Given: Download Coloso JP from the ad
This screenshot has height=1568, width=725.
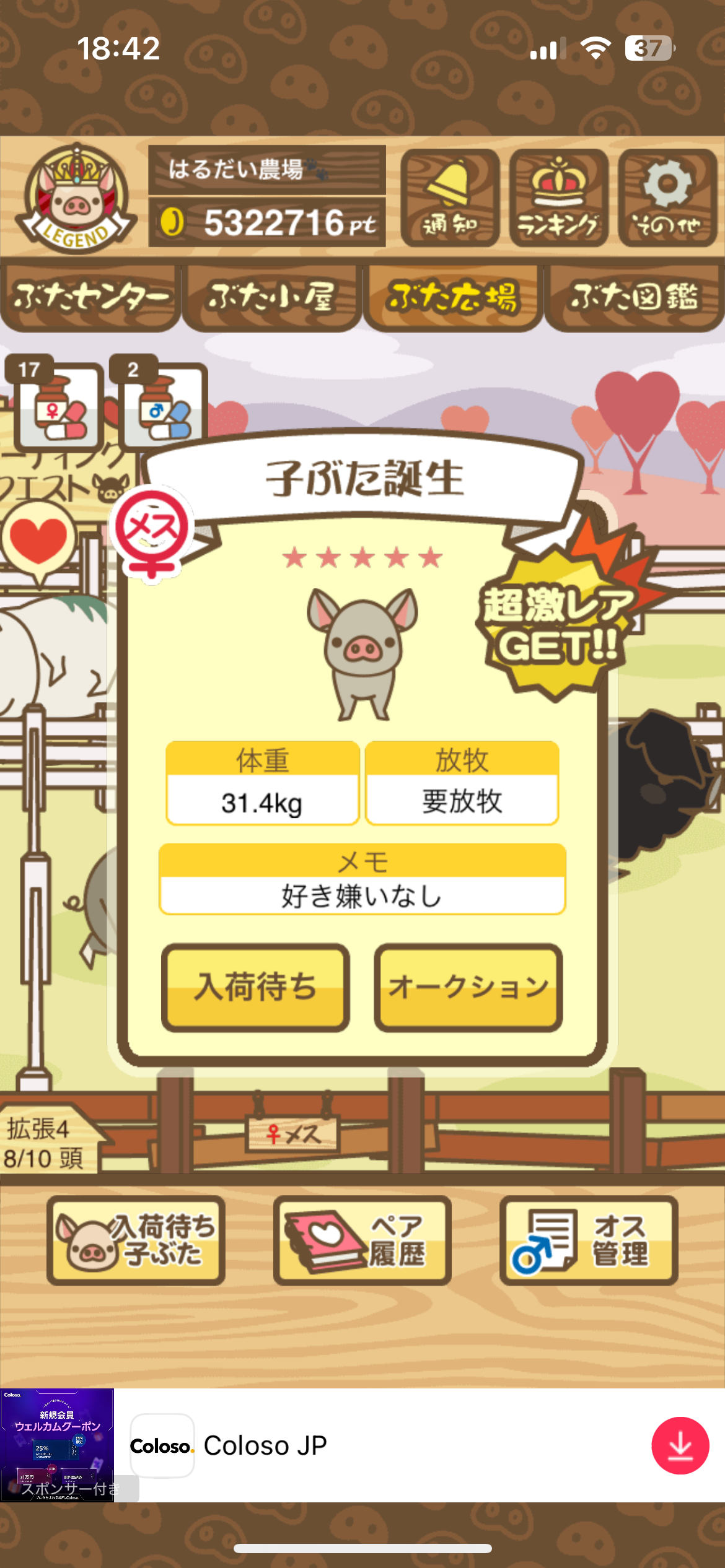Looking at the screenshot, I should tap(680, 1445).
